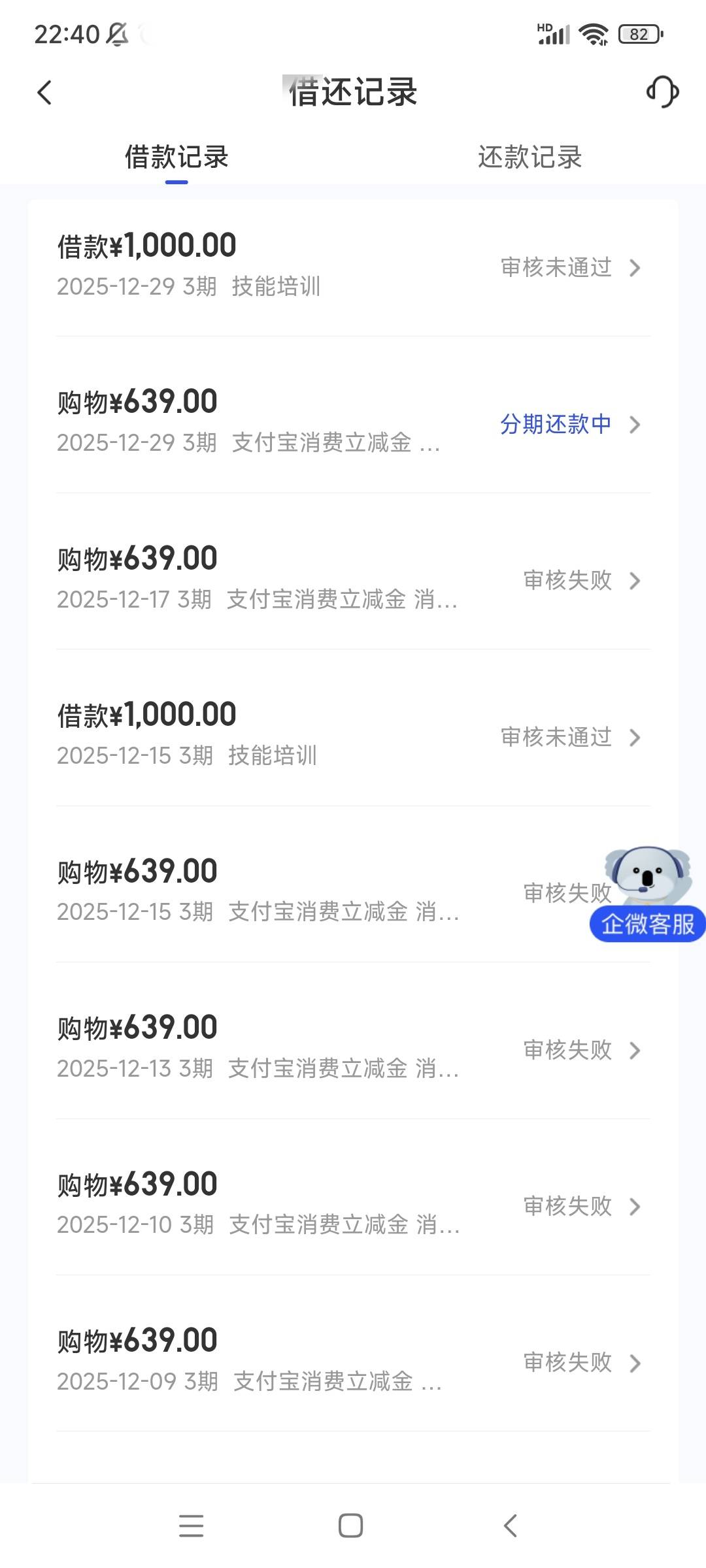
Task: Tap the 企微客服 floating support button
Action: 647,923
